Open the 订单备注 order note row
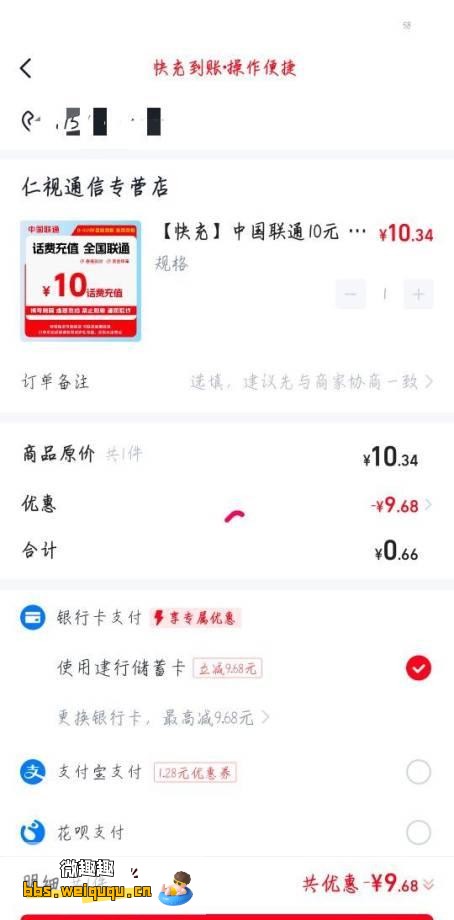This screenshot has height=920, width=454. (x=227, y=382)
